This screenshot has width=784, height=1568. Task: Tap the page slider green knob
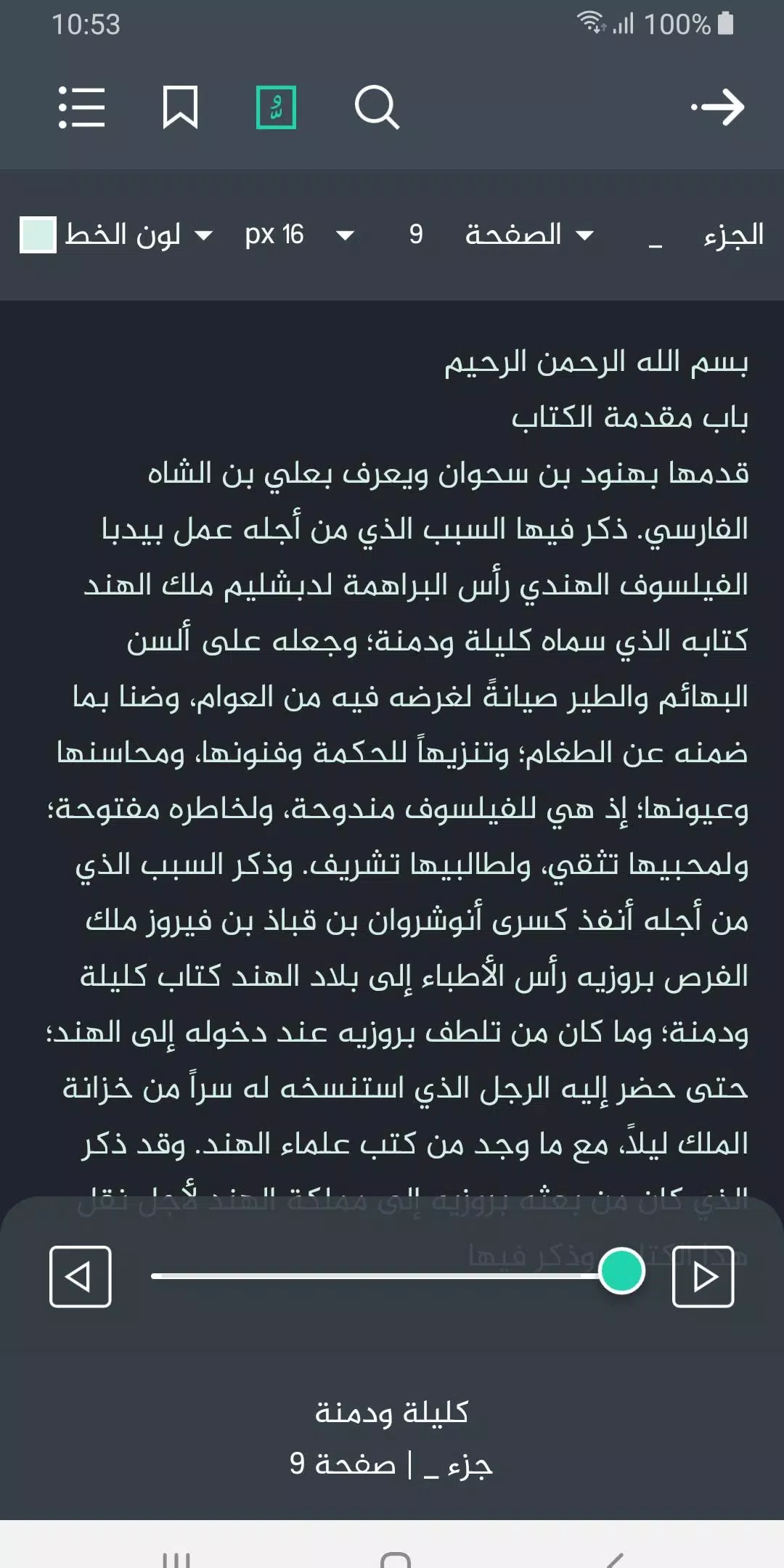coord(621,1271)
